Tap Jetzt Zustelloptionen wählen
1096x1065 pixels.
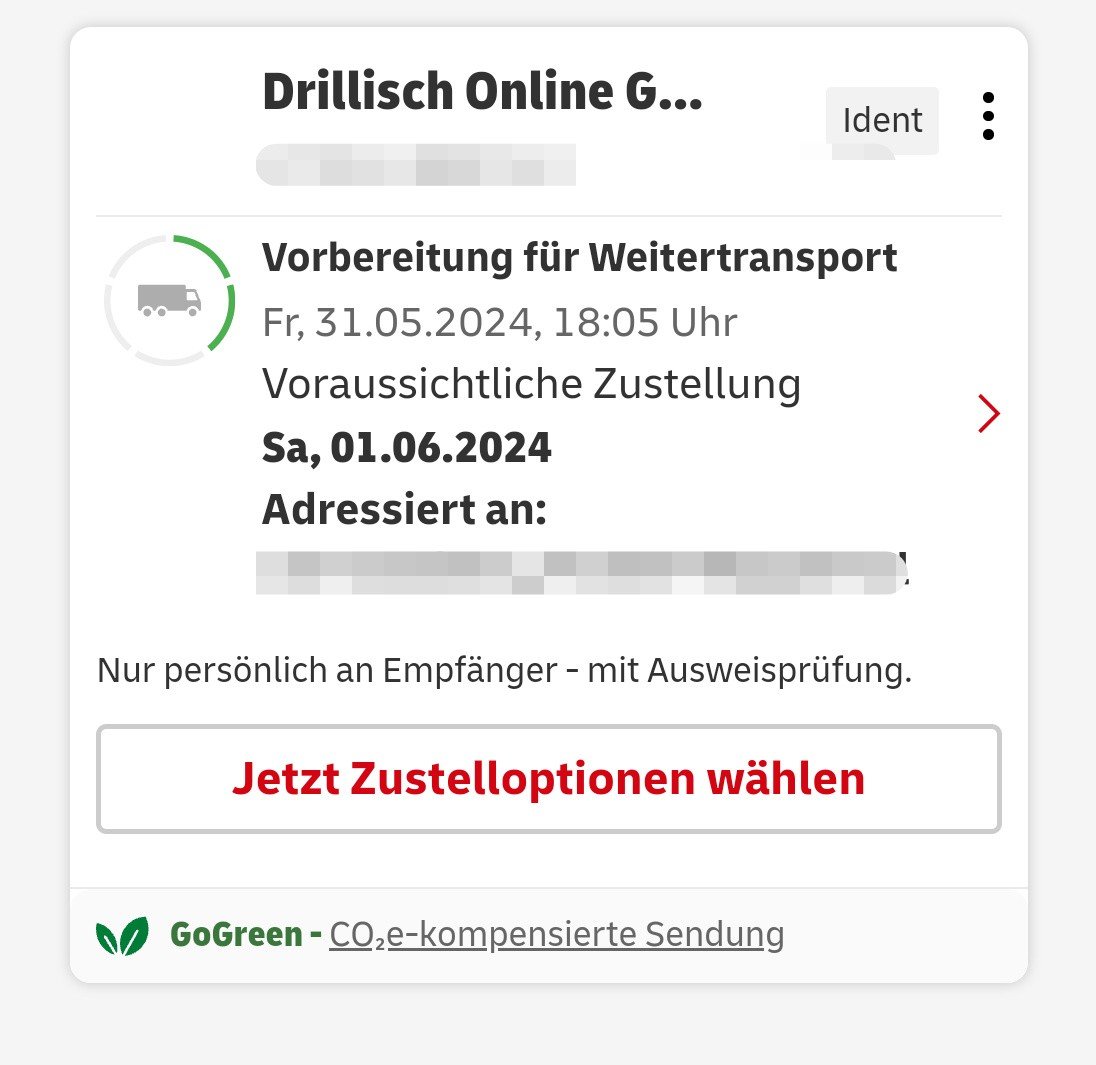(548, 779)
